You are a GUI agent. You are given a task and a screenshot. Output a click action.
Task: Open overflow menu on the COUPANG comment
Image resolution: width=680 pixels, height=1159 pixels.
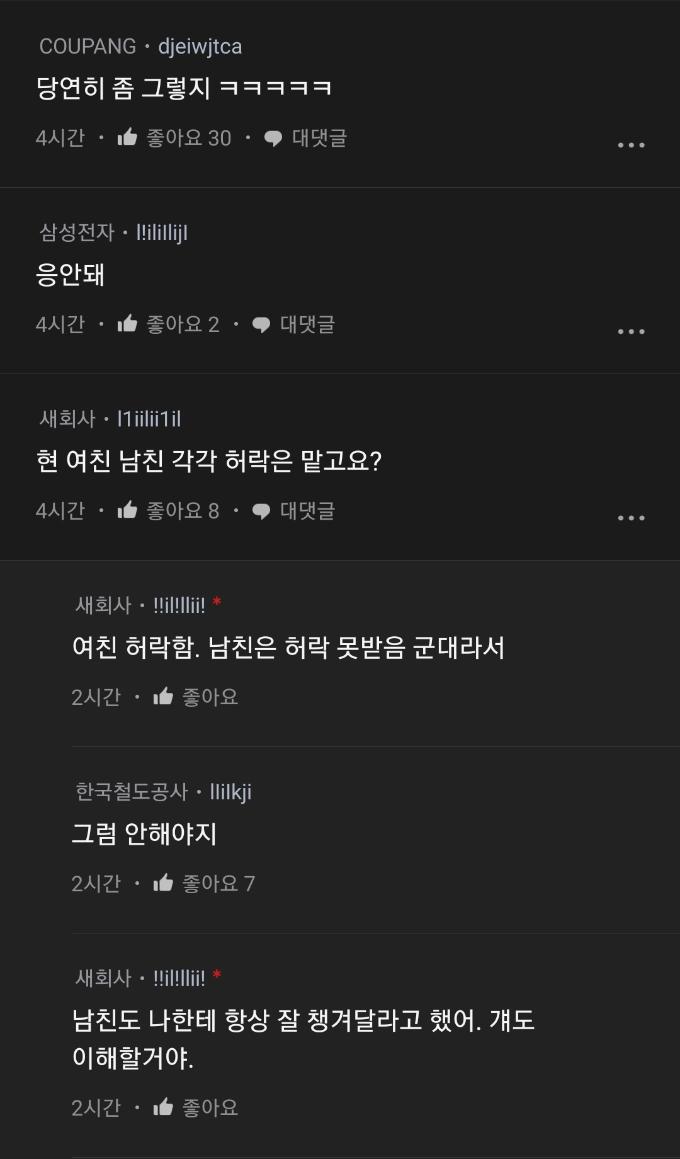click(631, 145)
